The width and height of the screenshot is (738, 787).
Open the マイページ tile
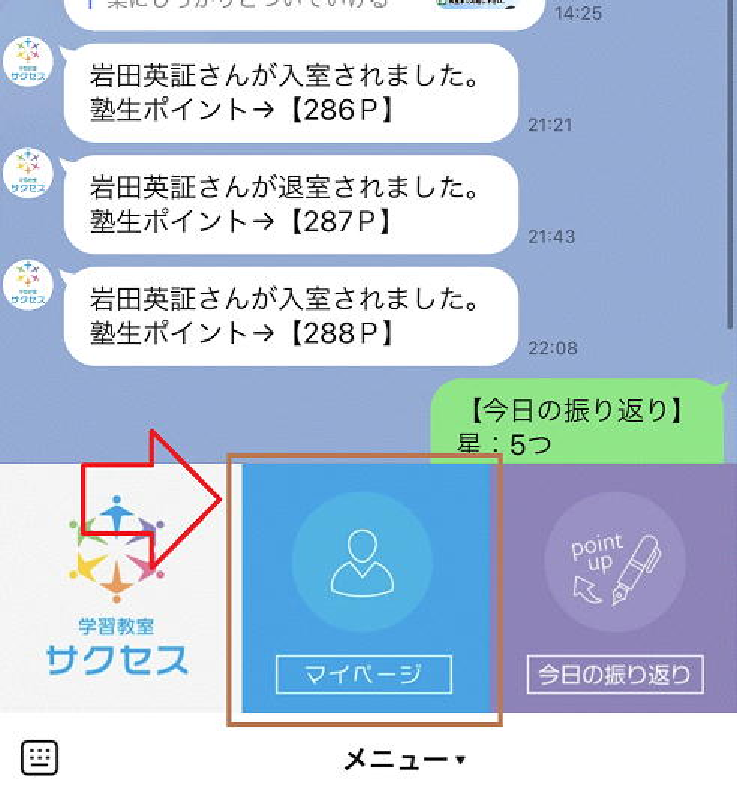point(364,590)
